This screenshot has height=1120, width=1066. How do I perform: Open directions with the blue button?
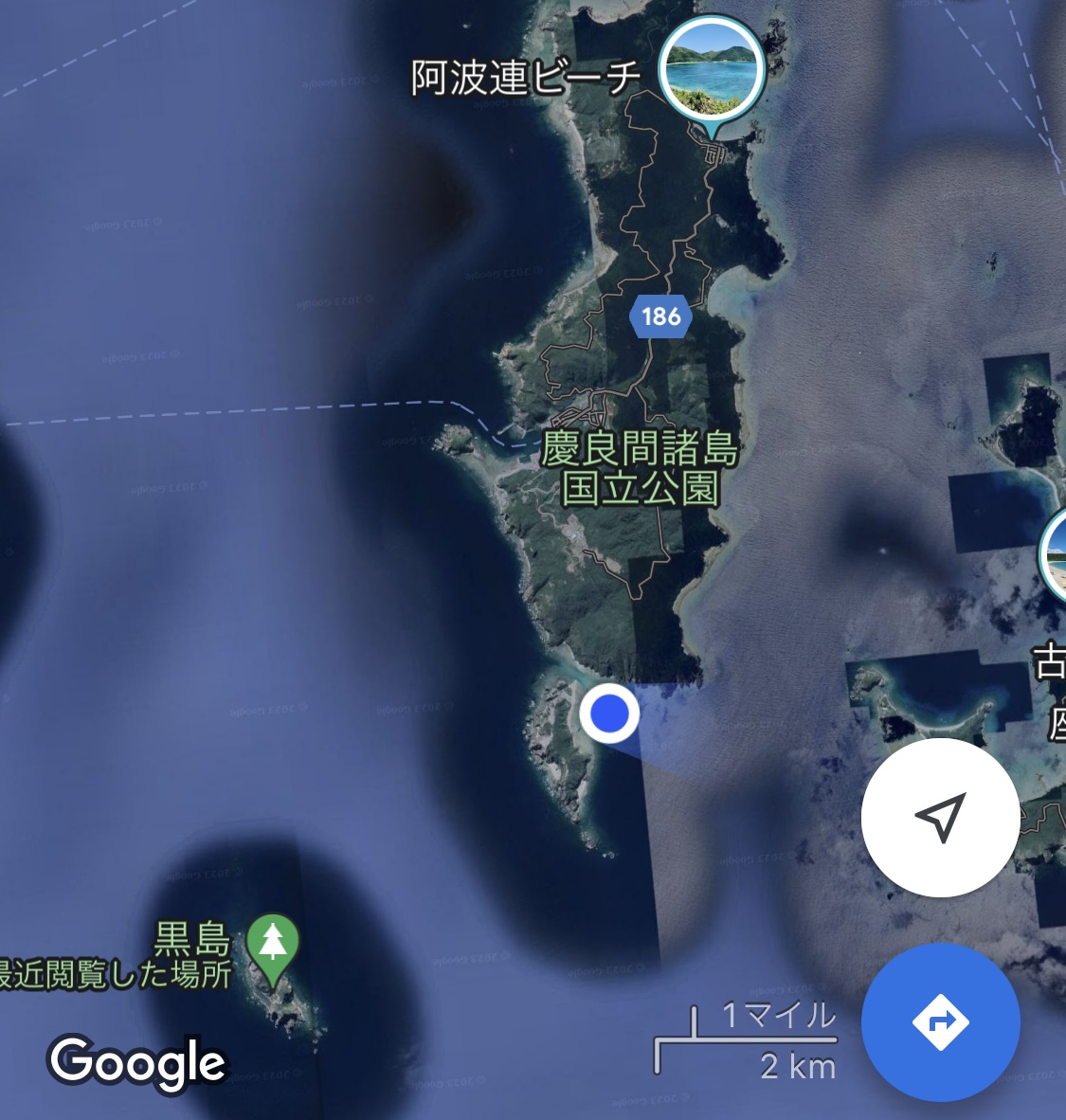(940, 1021)
